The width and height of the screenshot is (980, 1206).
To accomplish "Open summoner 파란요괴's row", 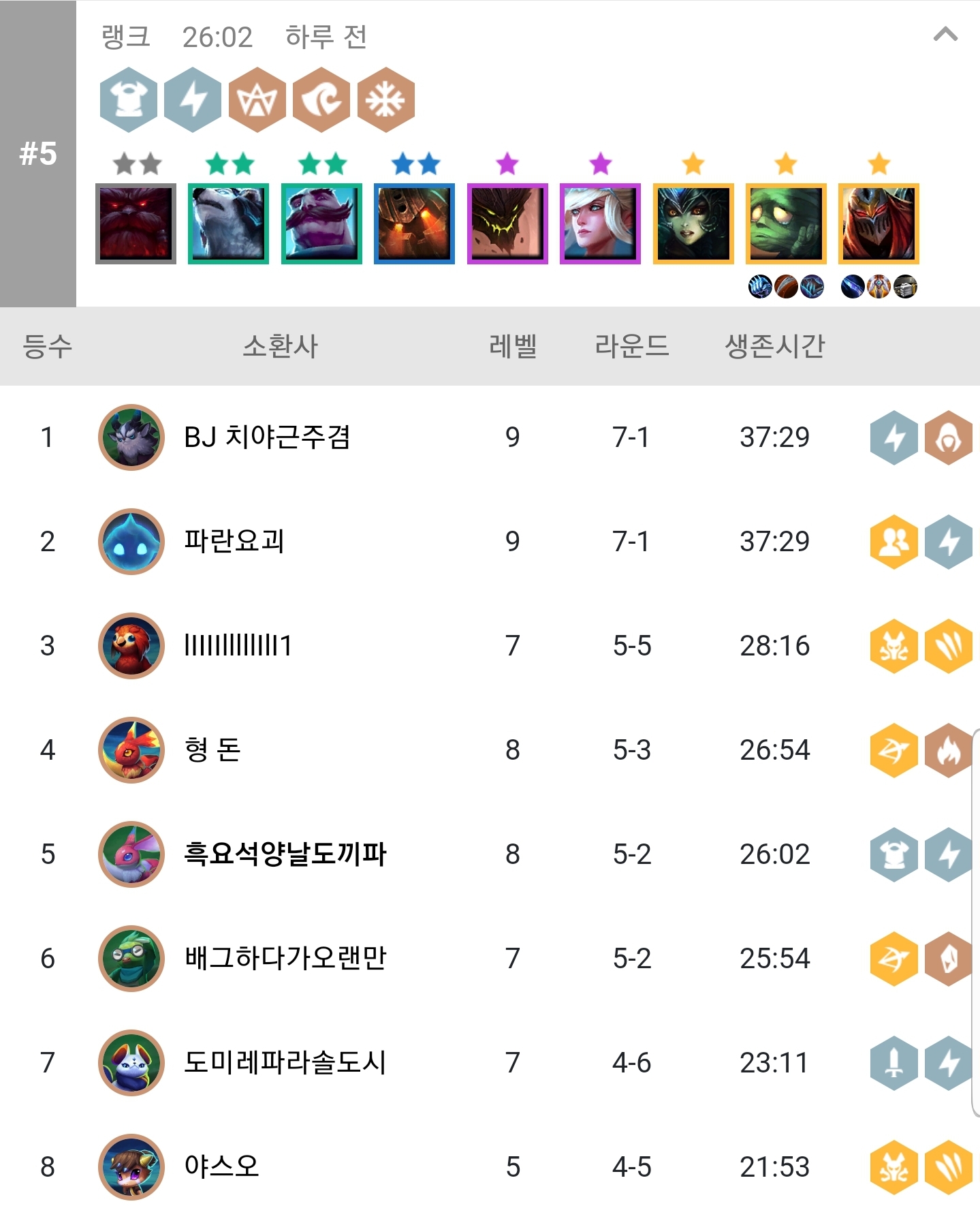I will click(234, 542).
